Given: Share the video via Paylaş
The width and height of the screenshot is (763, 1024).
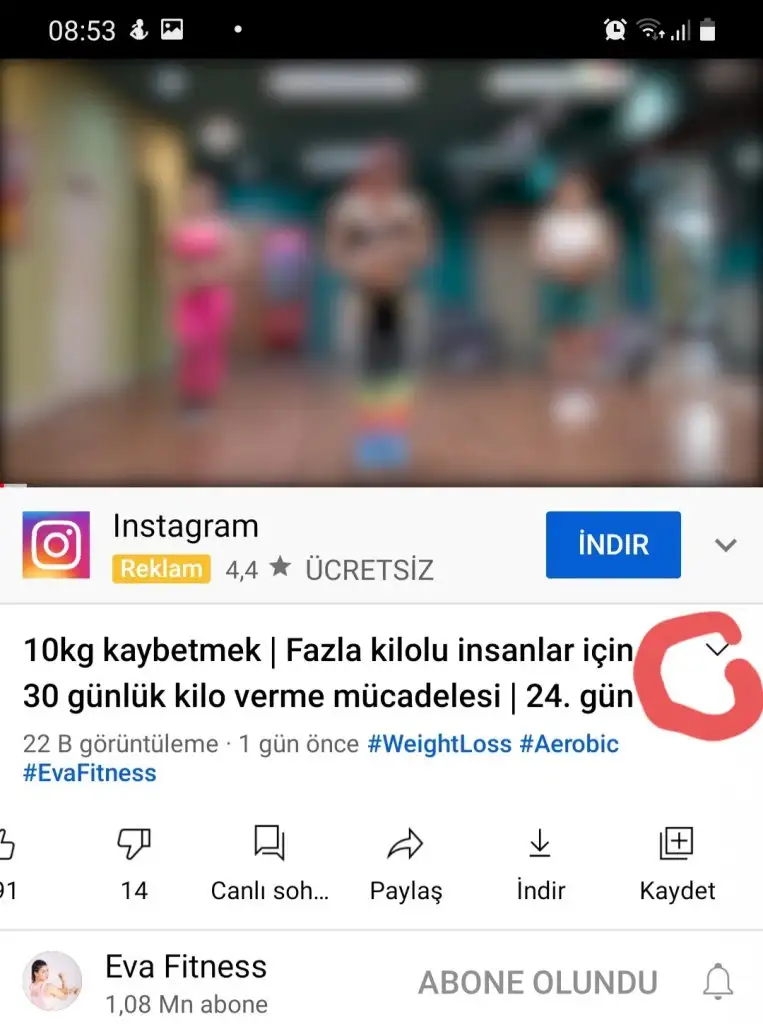Looking at the screenshot, I should coord(406,862).
